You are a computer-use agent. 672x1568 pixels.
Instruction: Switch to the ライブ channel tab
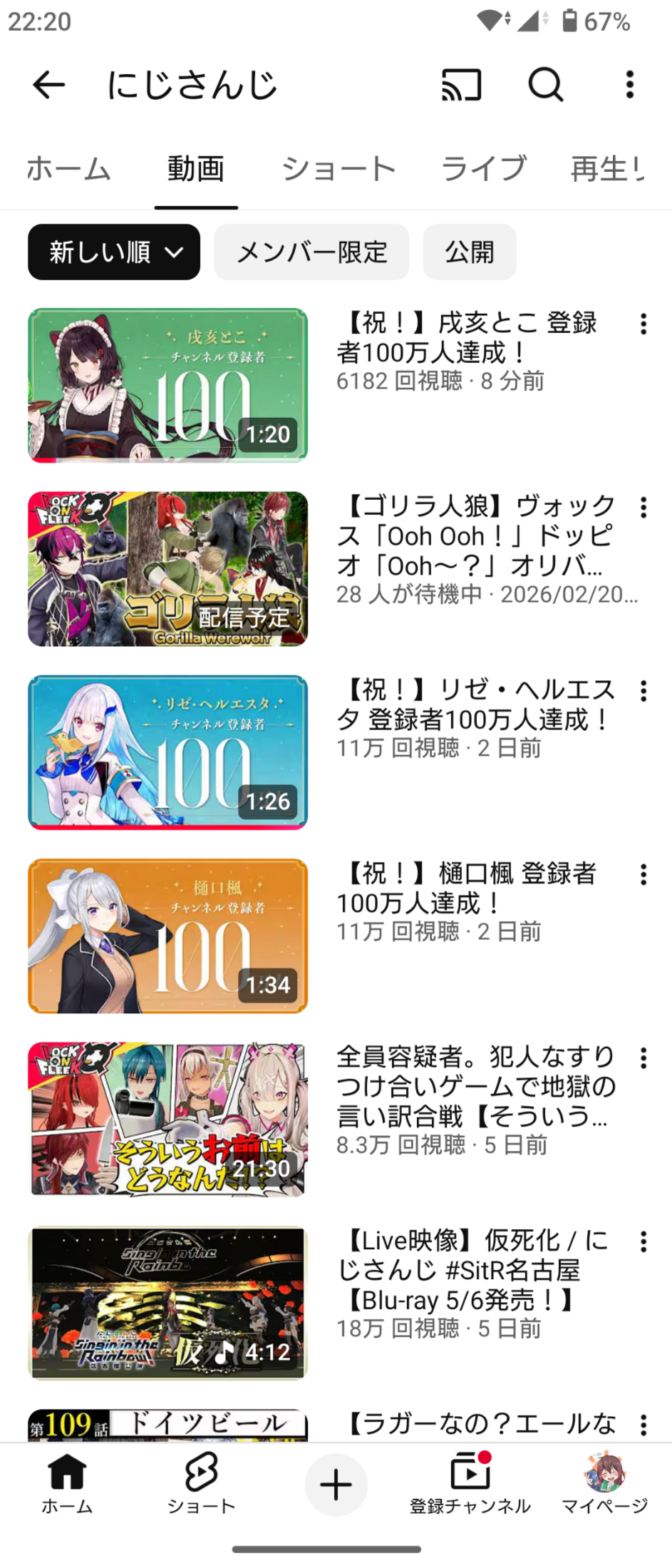click(x=484, y=170)
